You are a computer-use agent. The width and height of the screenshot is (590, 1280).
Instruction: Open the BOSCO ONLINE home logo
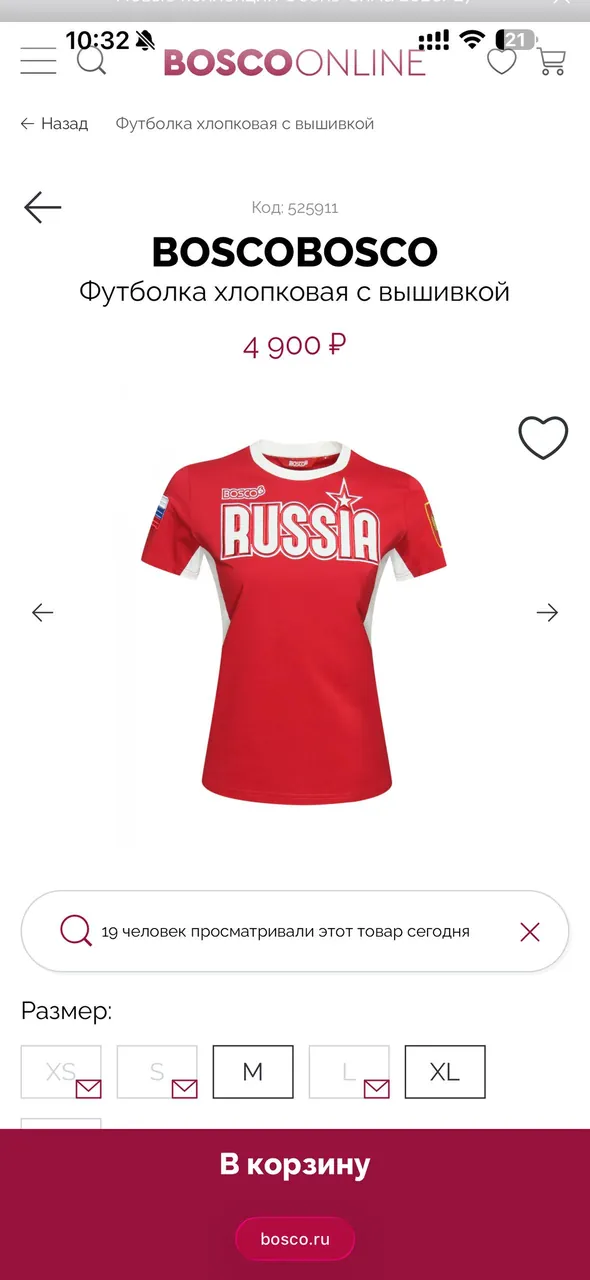(295, 62)
